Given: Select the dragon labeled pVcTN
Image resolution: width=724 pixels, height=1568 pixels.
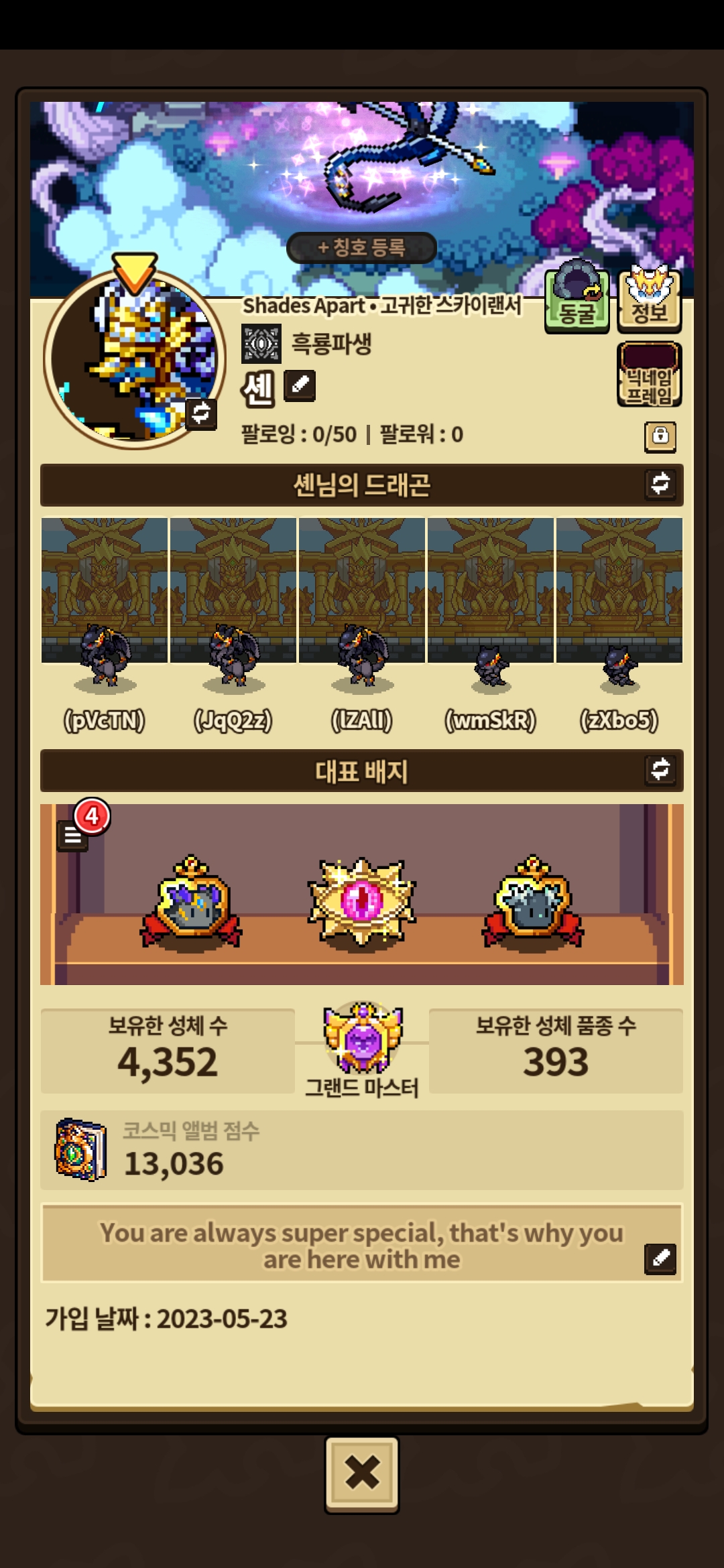Looking at the screenshot, I should pos(105,657).
